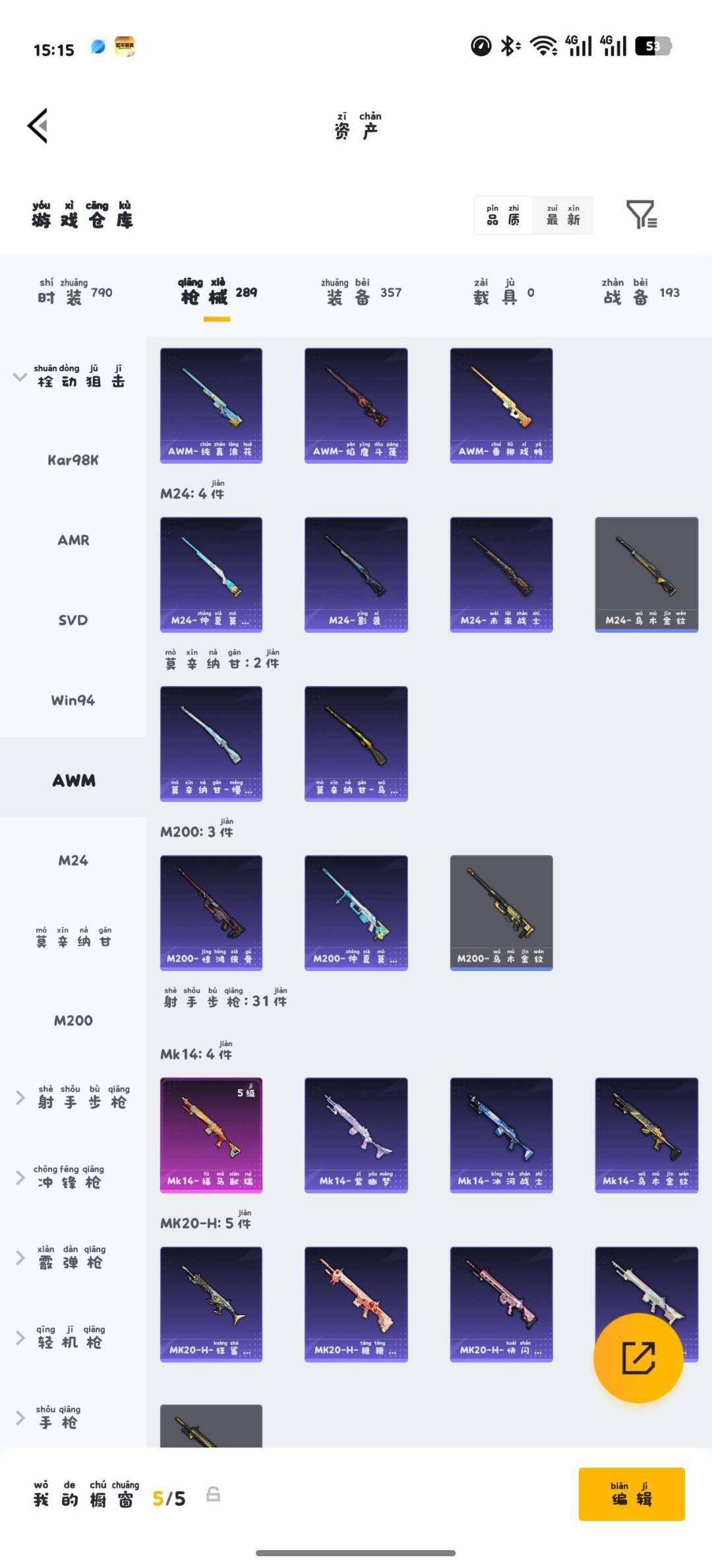Select AMR in the sidebar
Viewport: 712px width, 1568px height.
73,540
